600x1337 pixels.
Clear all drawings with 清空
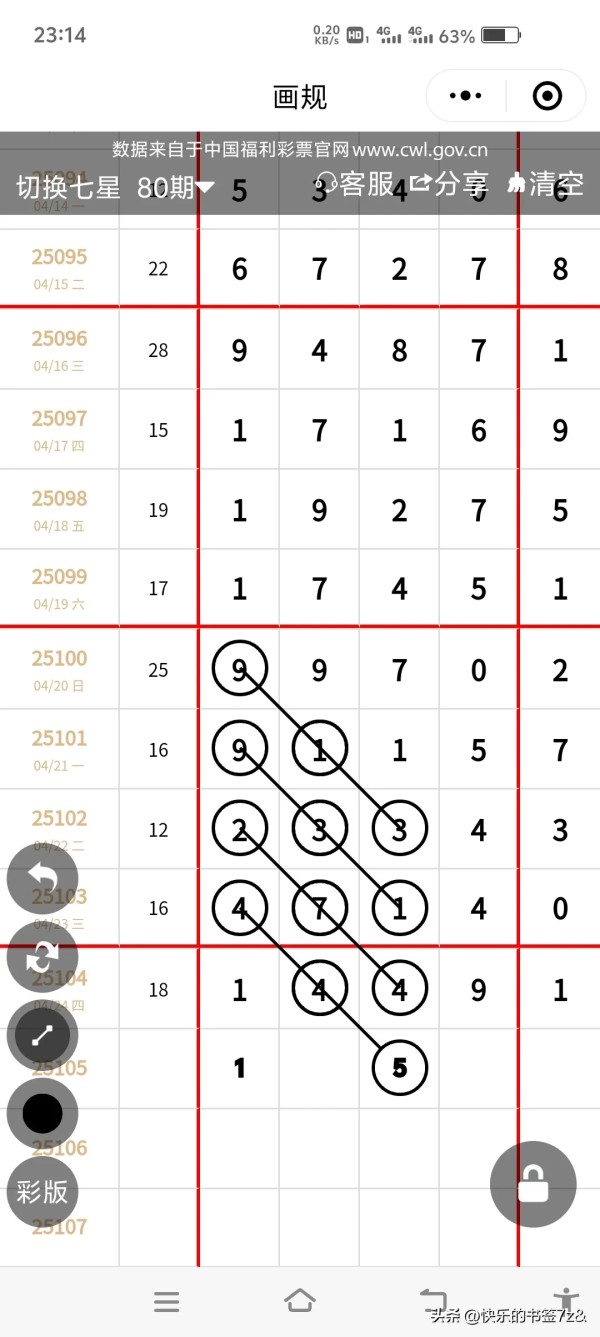(546, 183)
